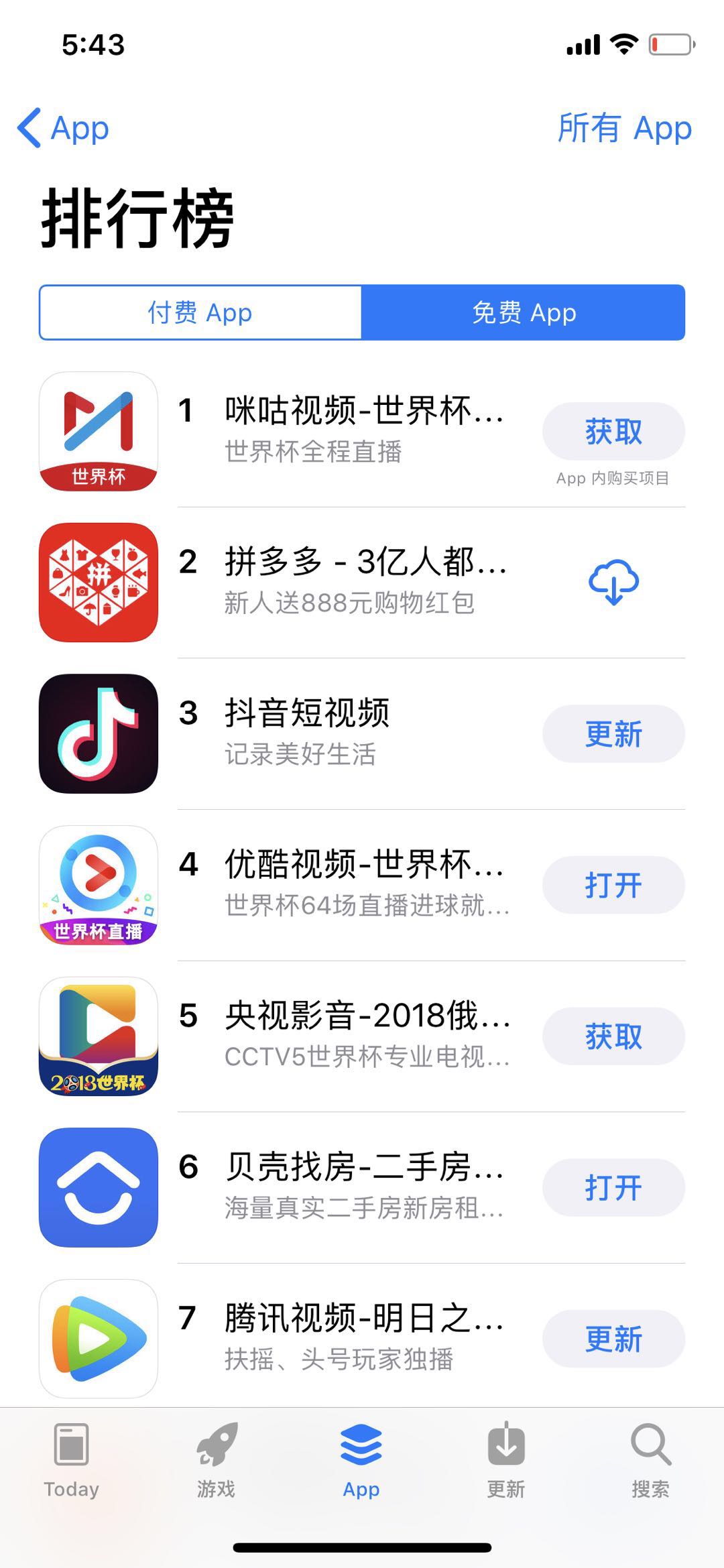Select the App tab in bottom bar
The image size is (724, 1568).
pyautogui.click(x=361, y=1461)
